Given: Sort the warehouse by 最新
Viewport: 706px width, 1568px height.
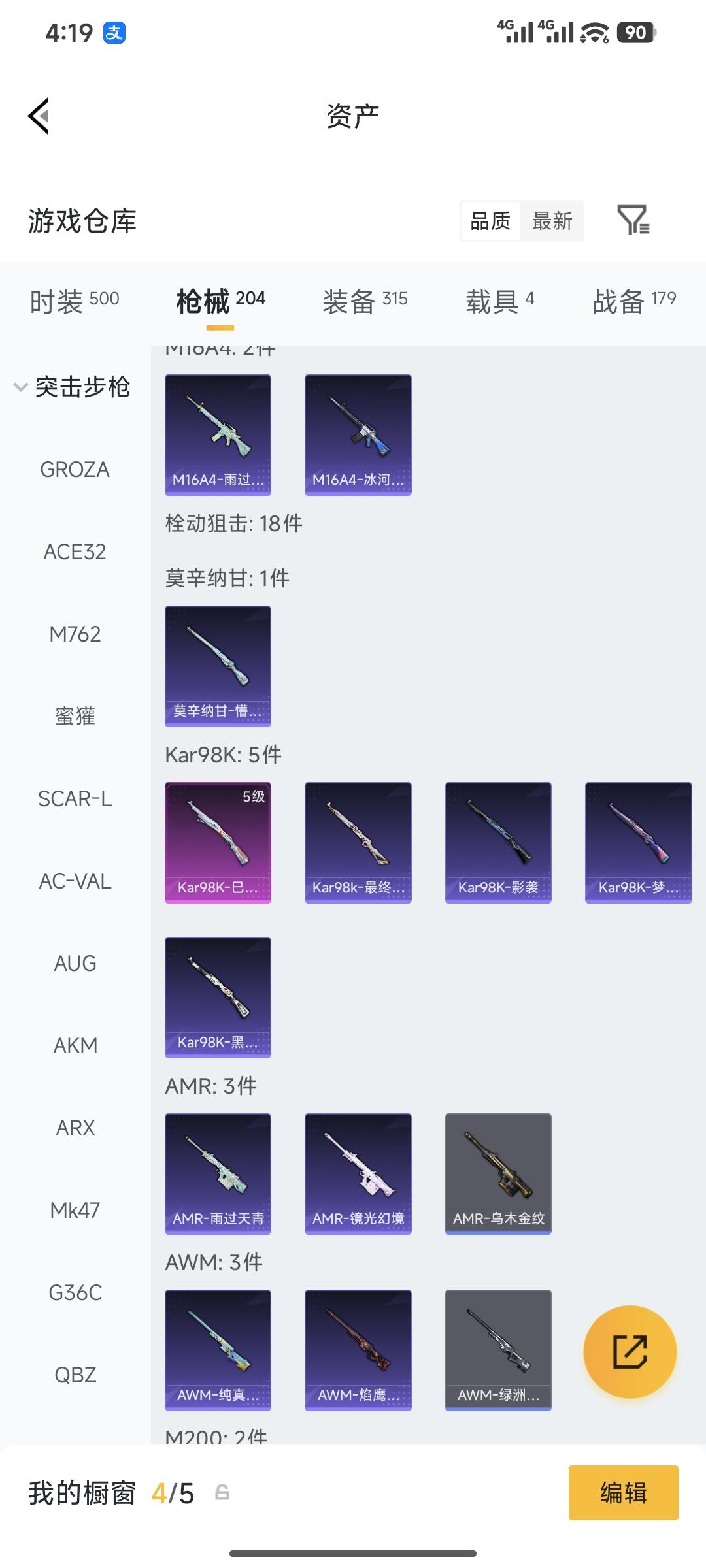Looking at the screenshot, I should click(552, 221).
